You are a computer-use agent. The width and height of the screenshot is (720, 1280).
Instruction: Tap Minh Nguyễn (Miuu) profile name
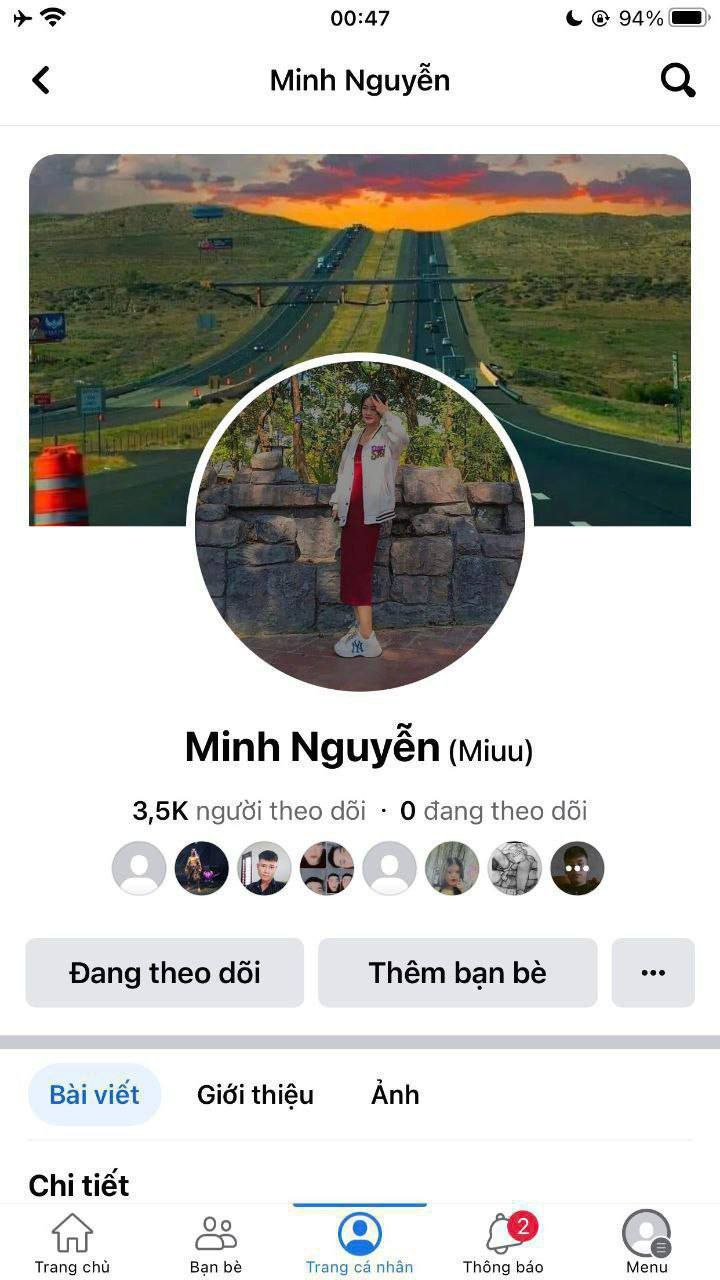(359, 747)
